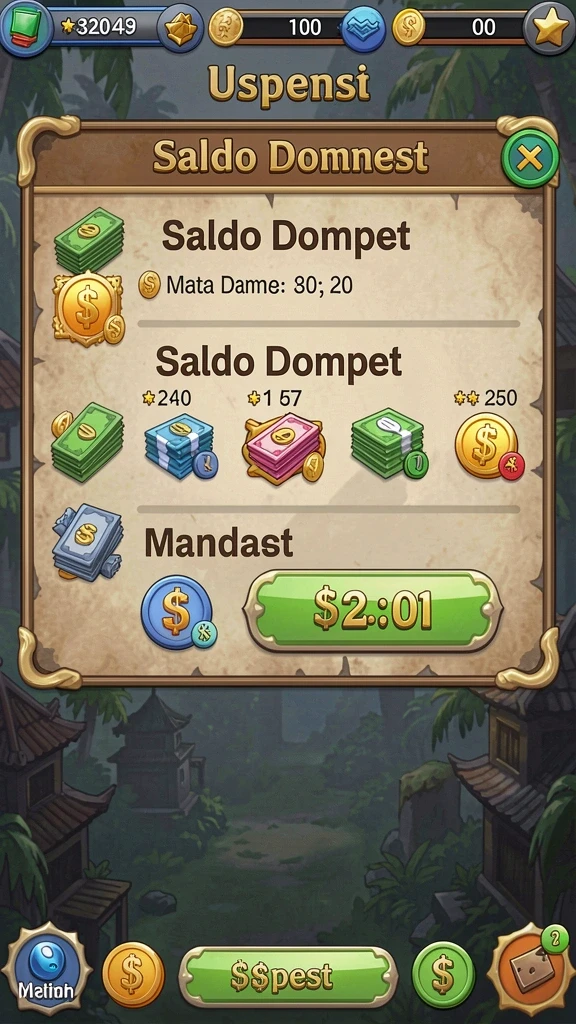Select the green cash stack with badge

389,446
